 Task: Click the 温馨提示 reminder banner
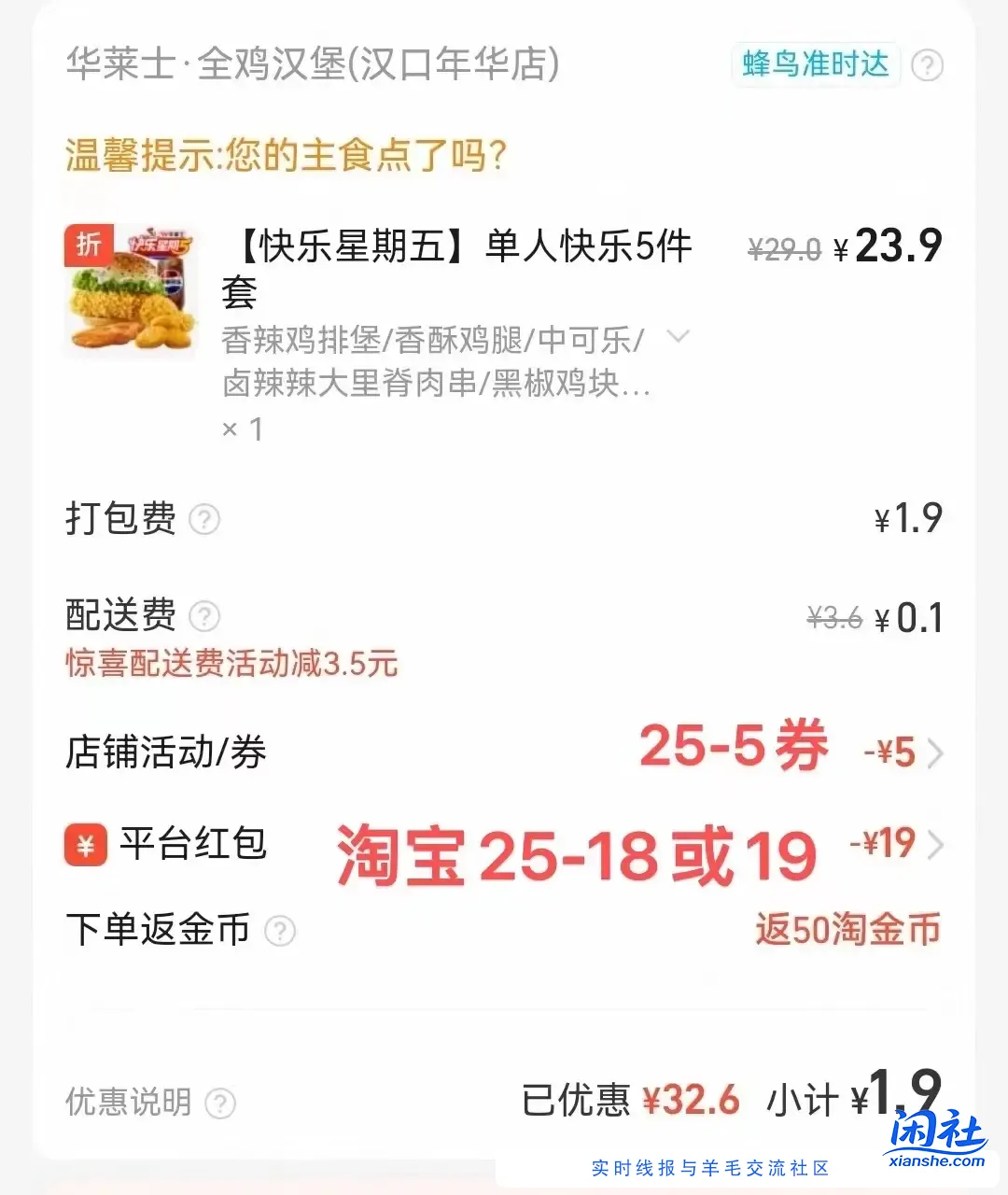pyautogui.click(x=285, y=156)
